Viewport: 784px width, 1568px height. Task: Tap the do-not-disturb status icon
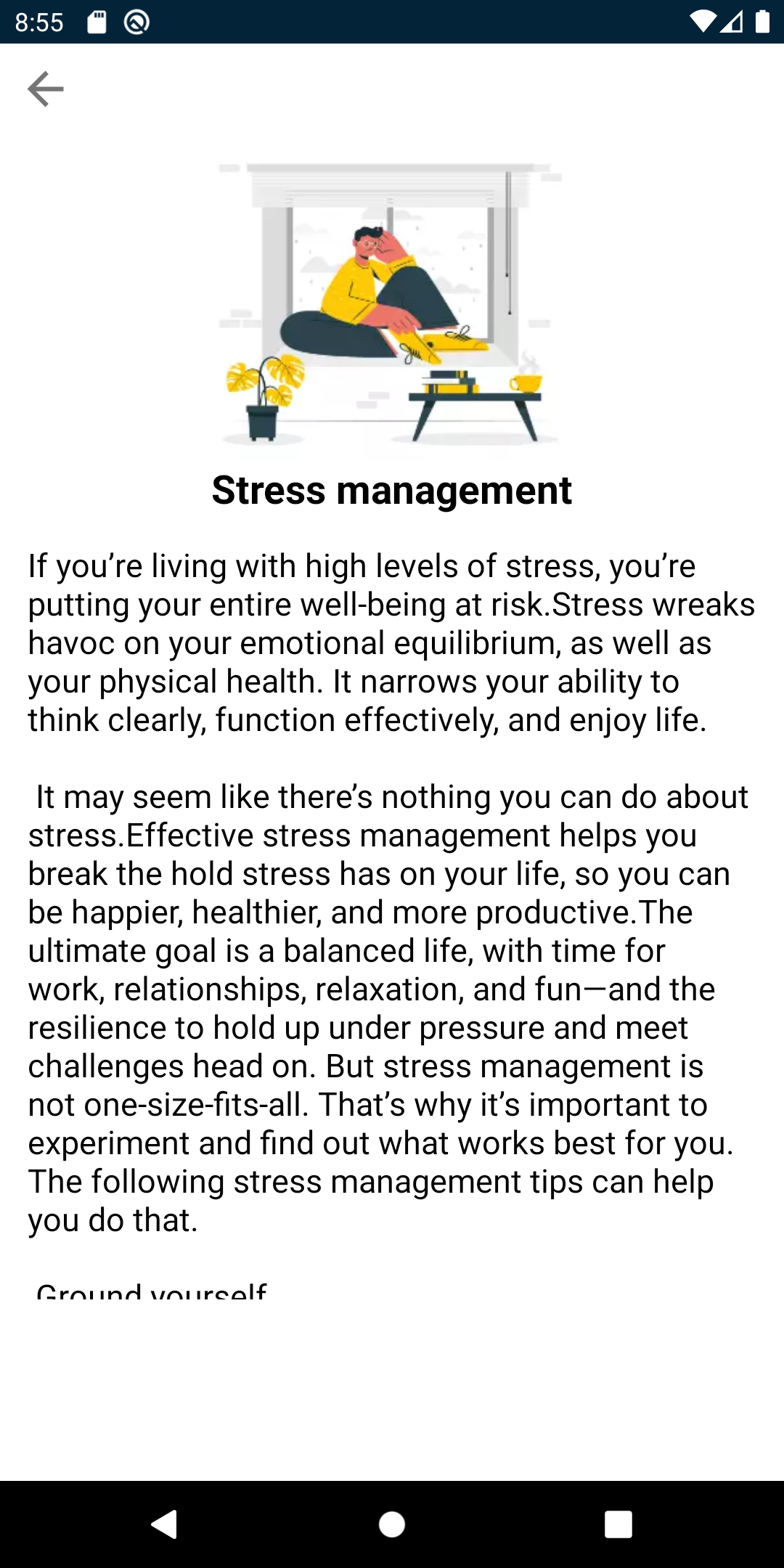coord(135,23)
